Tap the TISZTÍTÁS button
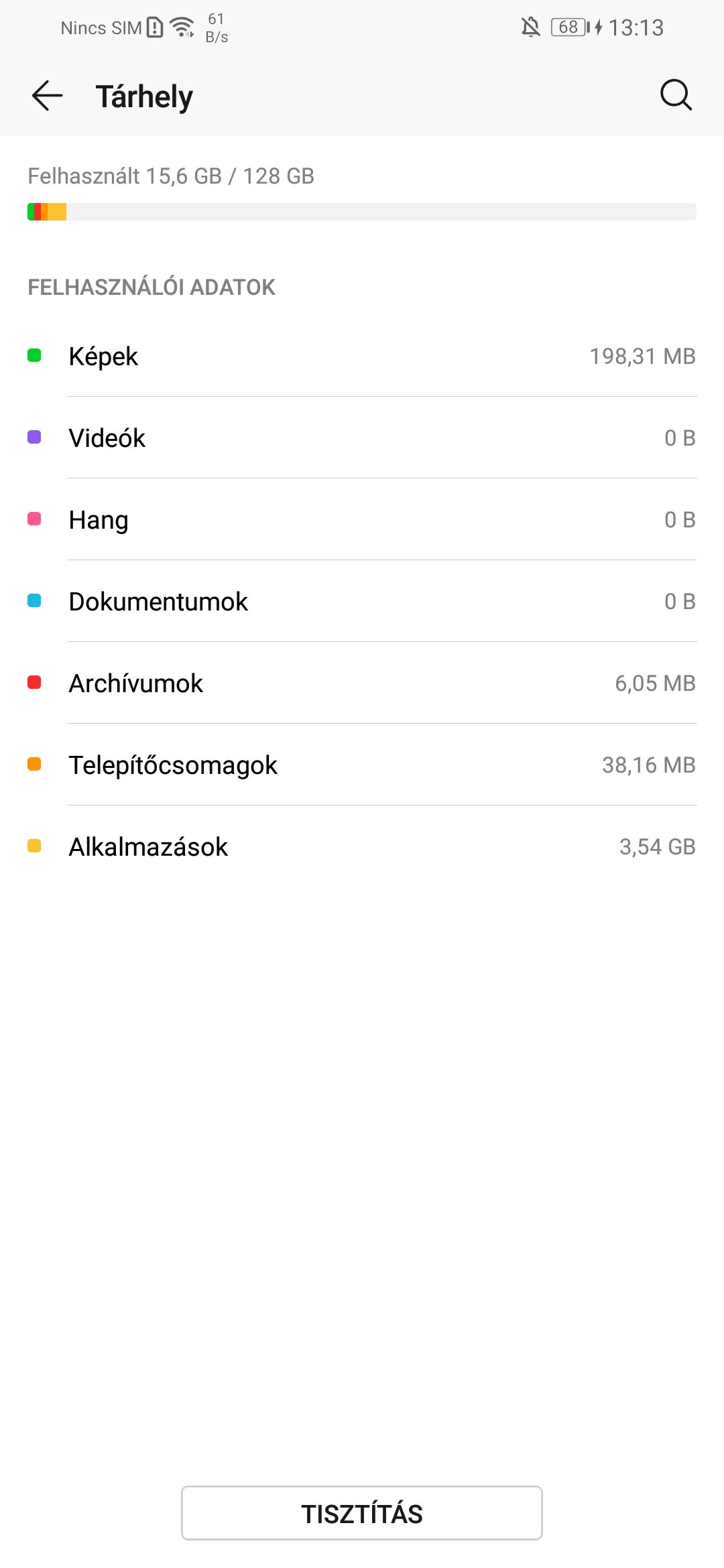 tap(362, 1513)
